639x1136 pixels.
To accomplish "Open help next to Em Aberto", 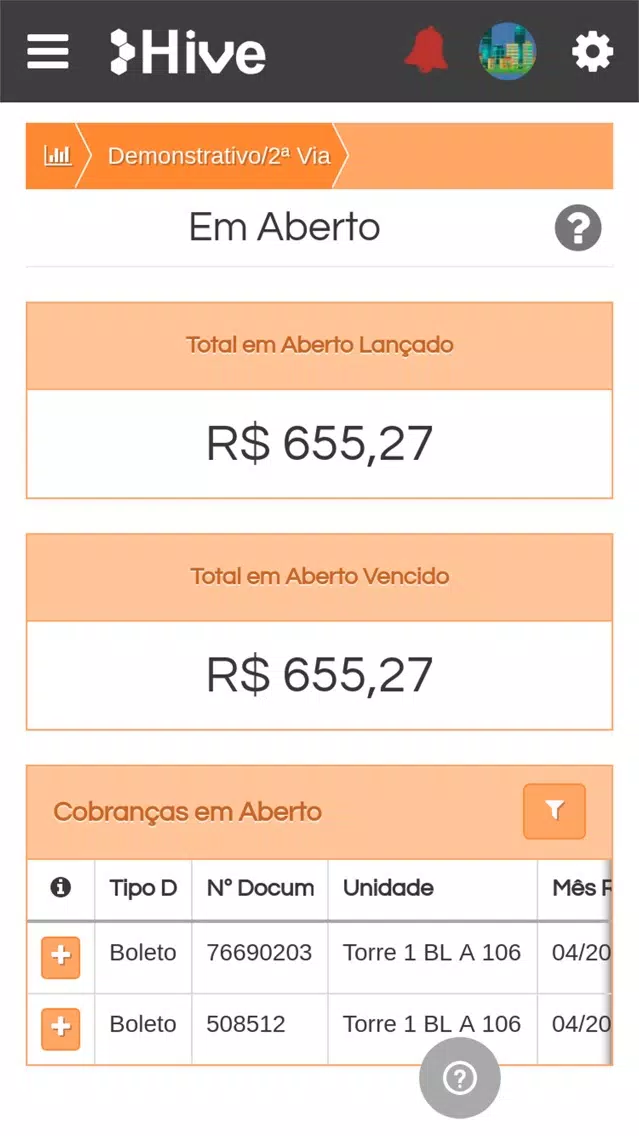I will pyautogui.click(x=578, y=227).
